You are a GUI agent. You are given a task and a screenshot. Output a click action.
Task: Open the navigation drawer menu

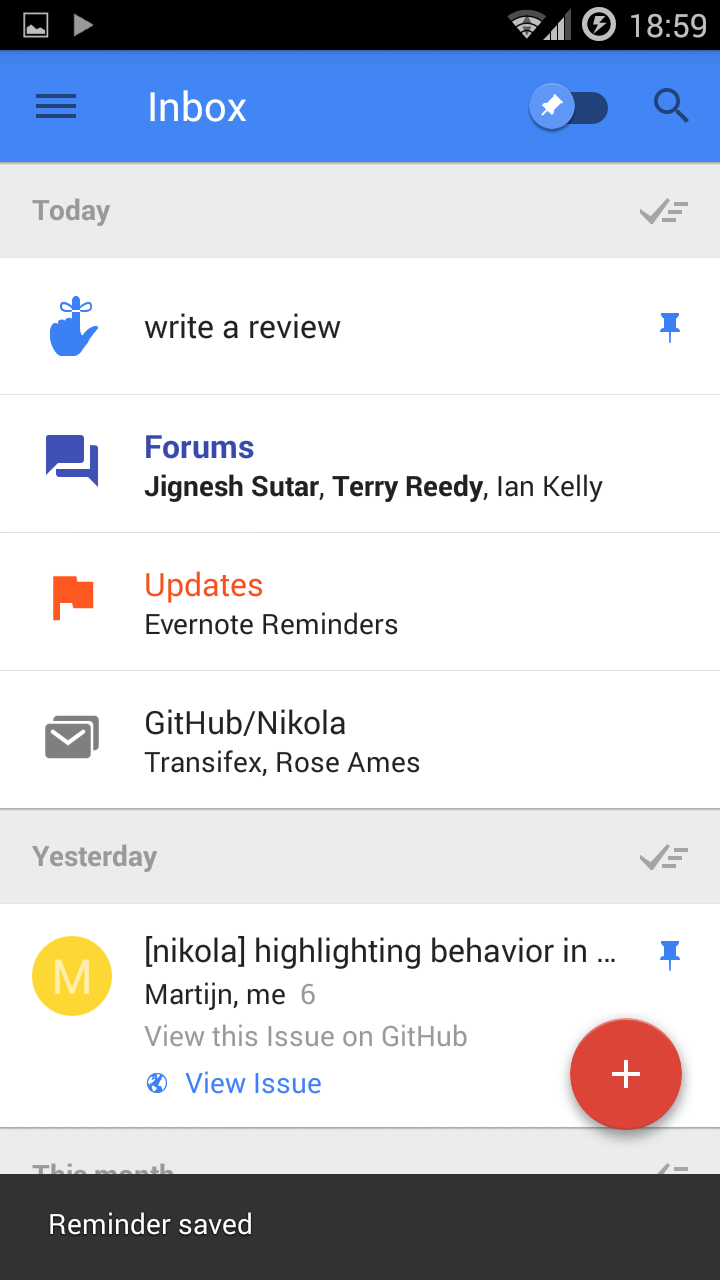(56, 107)
